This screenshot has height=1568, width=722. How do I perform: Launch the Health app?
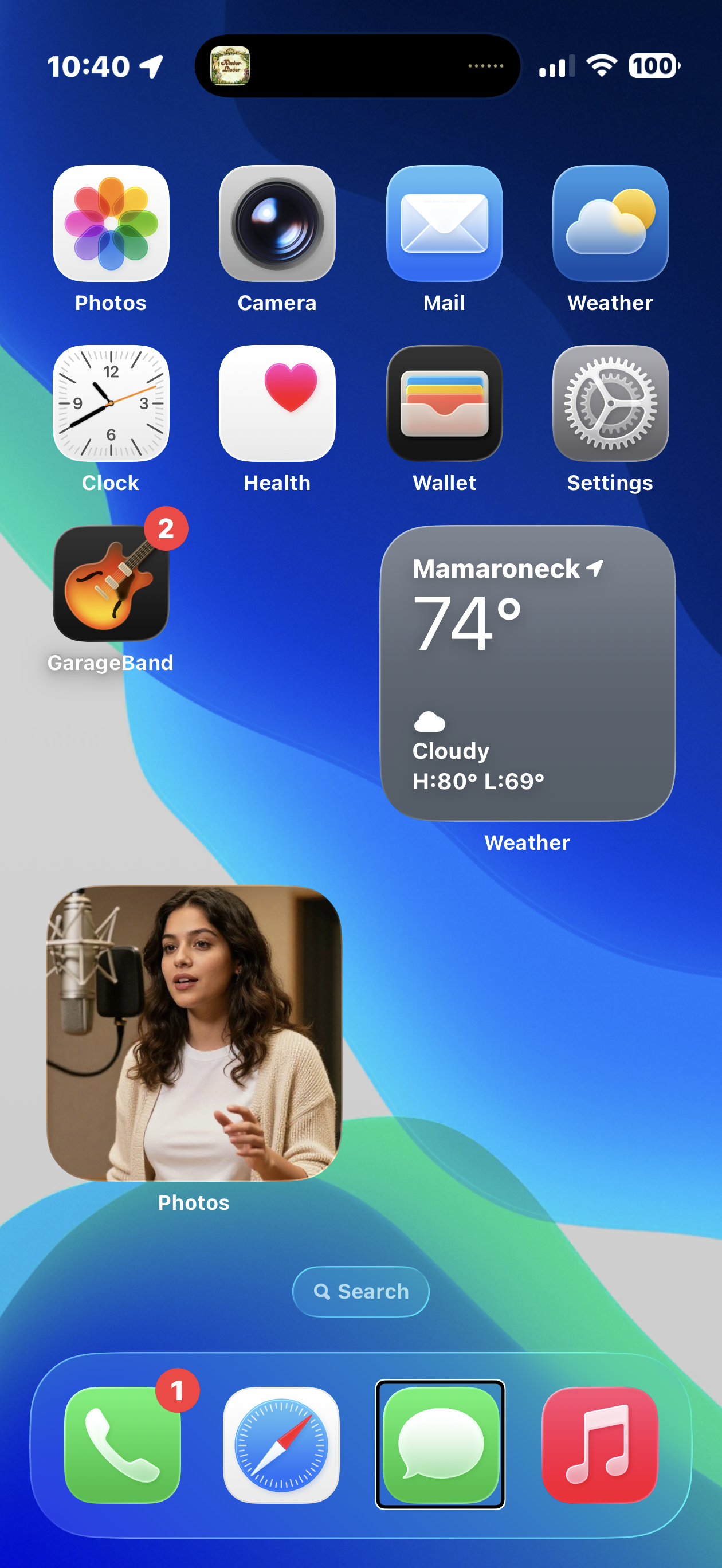(277, 403)
